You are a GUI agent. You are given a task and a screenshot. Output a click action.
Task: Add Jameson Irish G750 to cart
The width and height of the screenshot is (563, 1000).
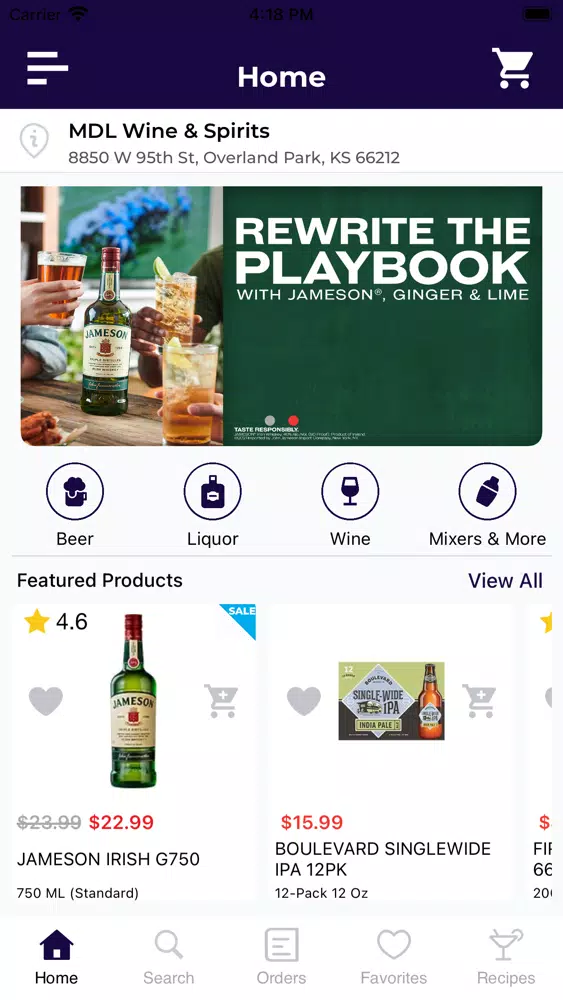pyautogui.click(x=221, y=701)
